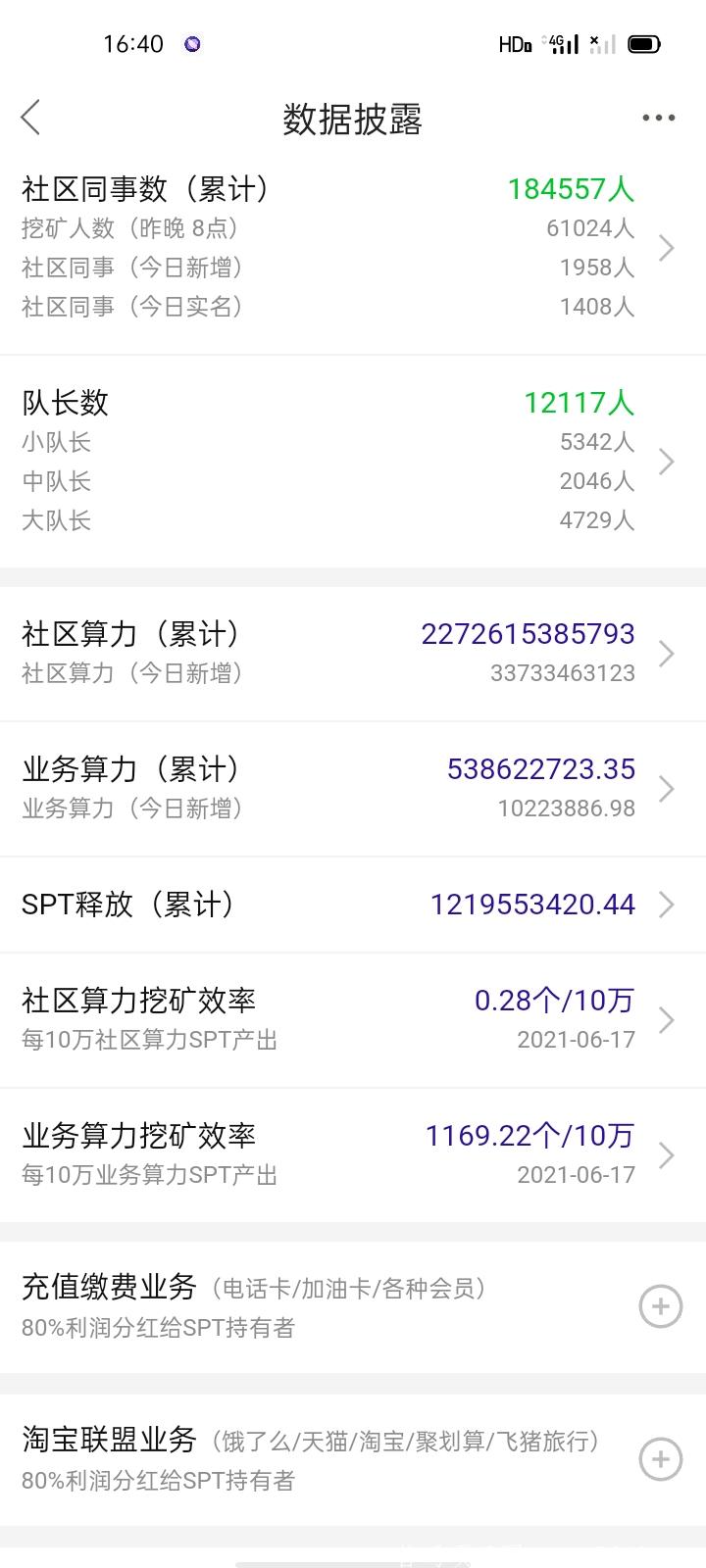Viewport: 706px width, 1568px height.
Task: Go back using the top-left arrow
Action: pyautogui.click(x=31, y=118)
